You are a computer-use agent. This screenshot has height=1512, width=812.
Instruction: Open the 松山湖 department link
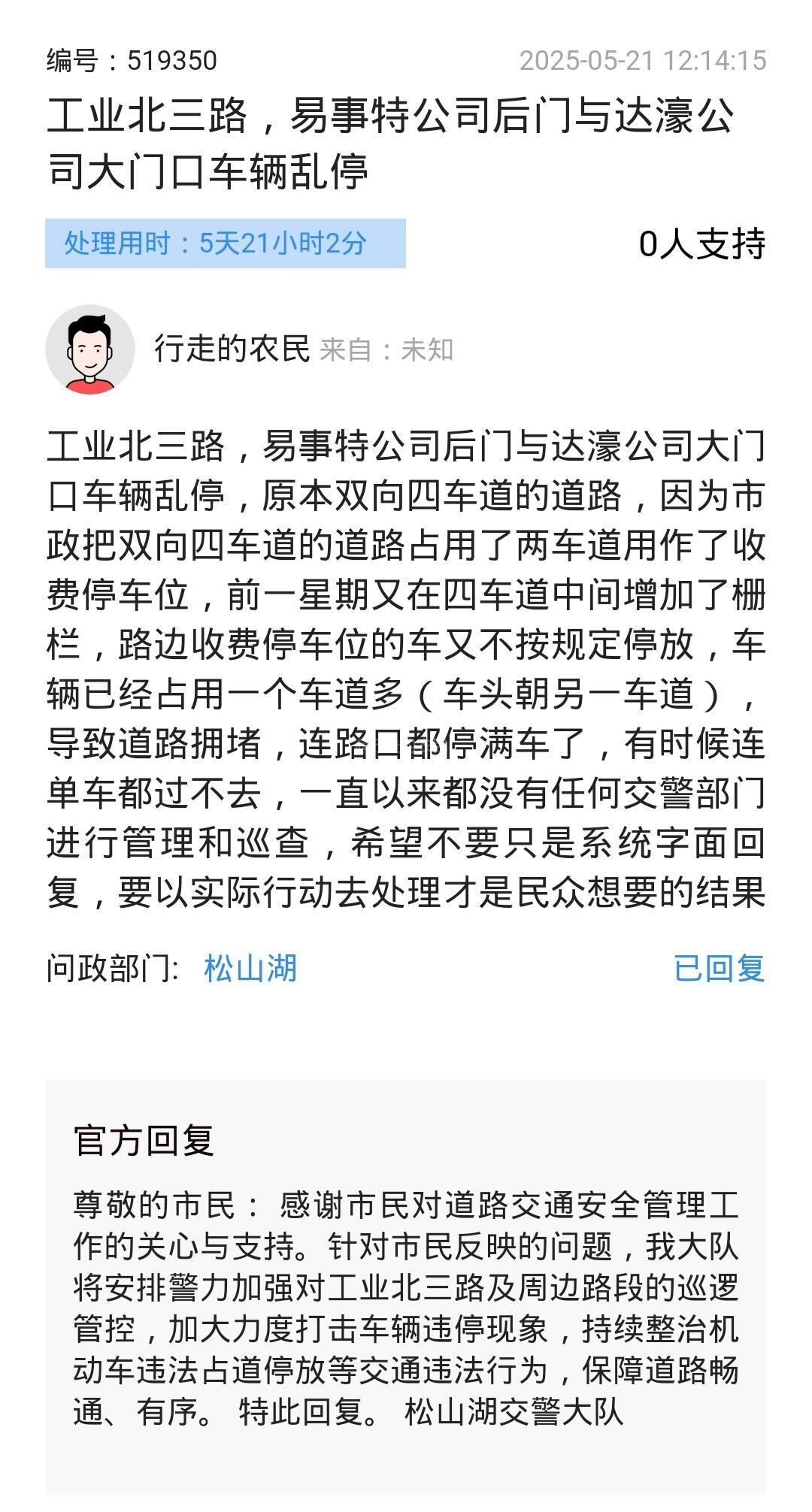pos(250,968)
